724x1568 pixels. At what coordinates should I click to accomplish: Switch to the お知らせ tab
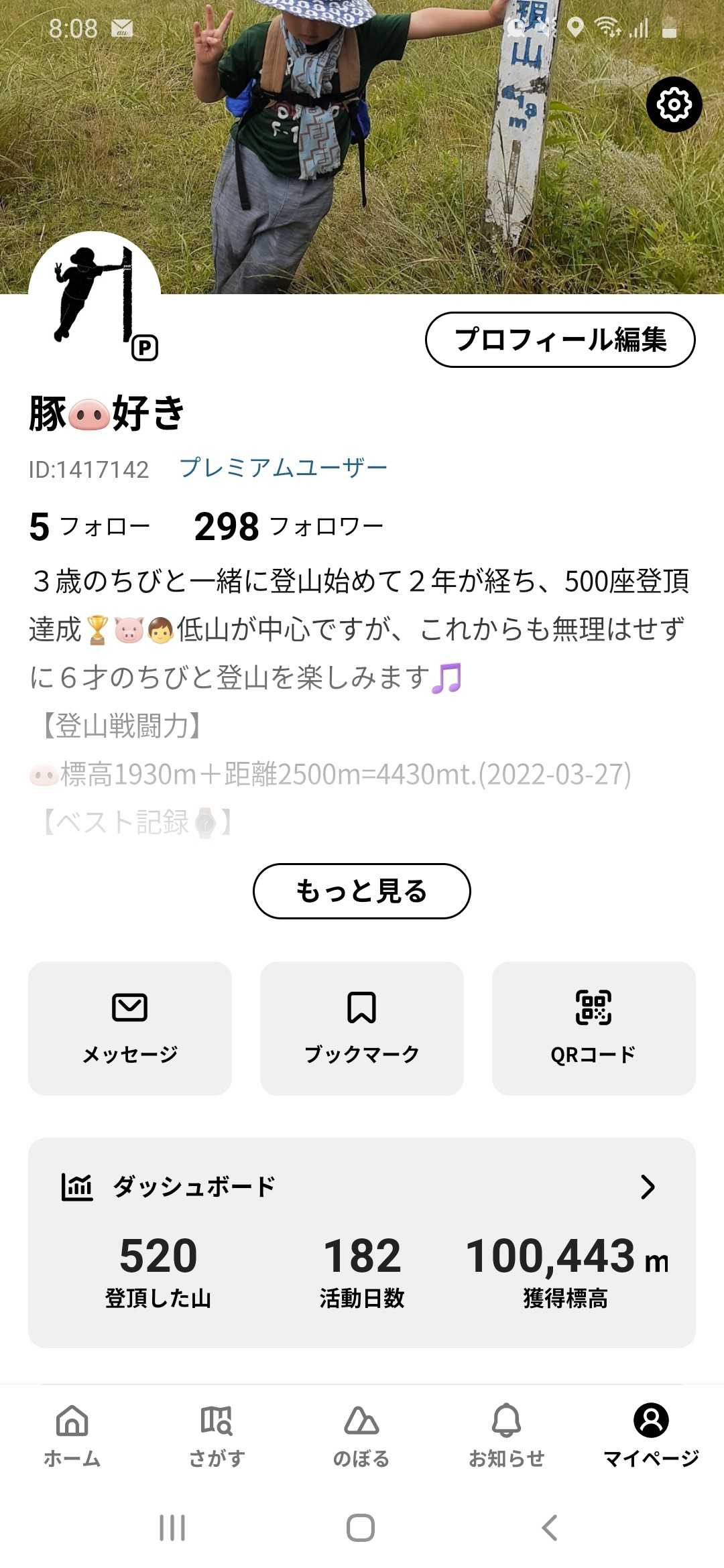point(506,1435)
